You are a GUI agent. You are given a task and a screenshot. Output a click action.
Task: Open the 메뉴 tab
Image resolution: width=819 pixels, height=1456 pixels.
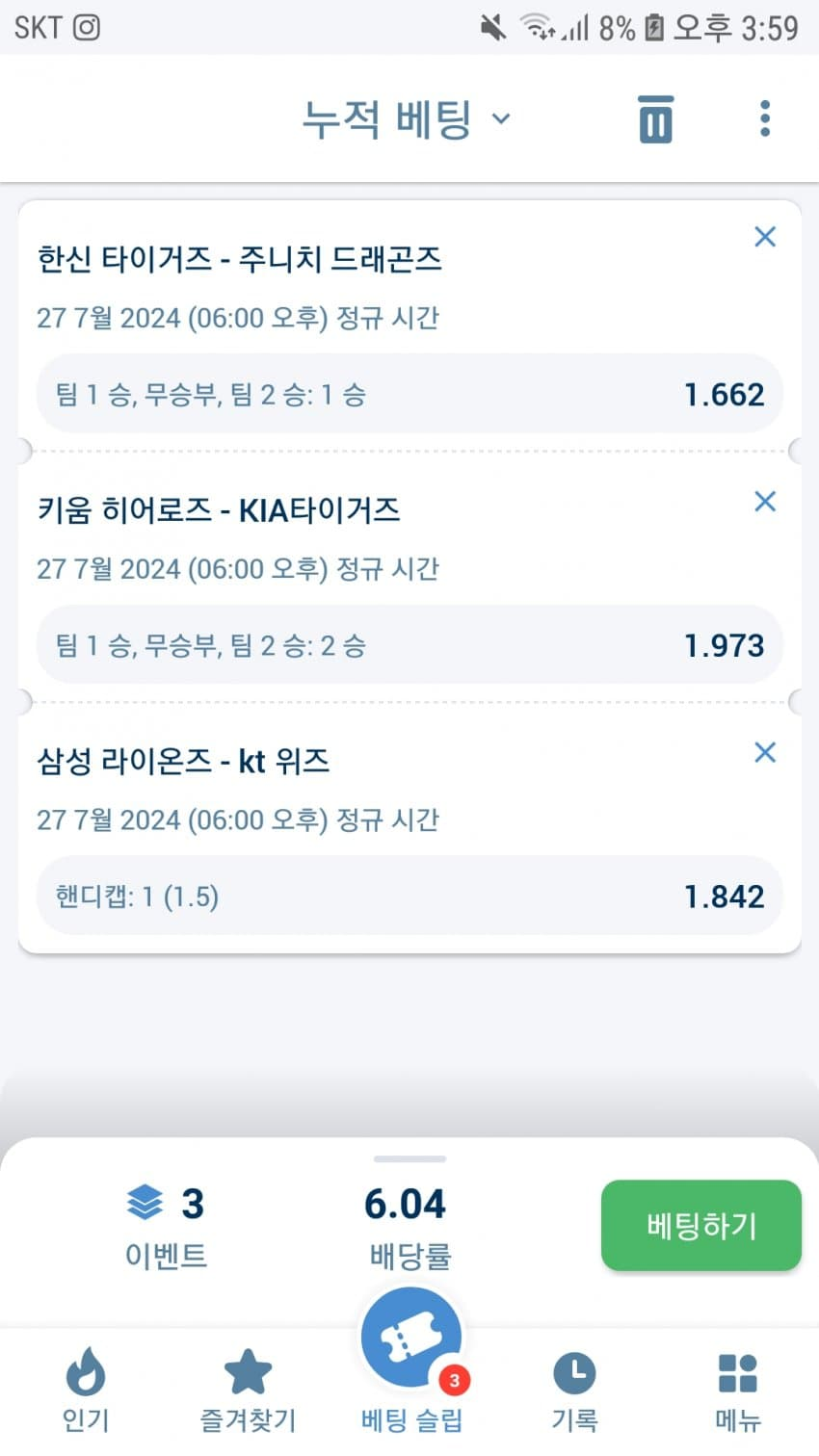pos(738,1390)
